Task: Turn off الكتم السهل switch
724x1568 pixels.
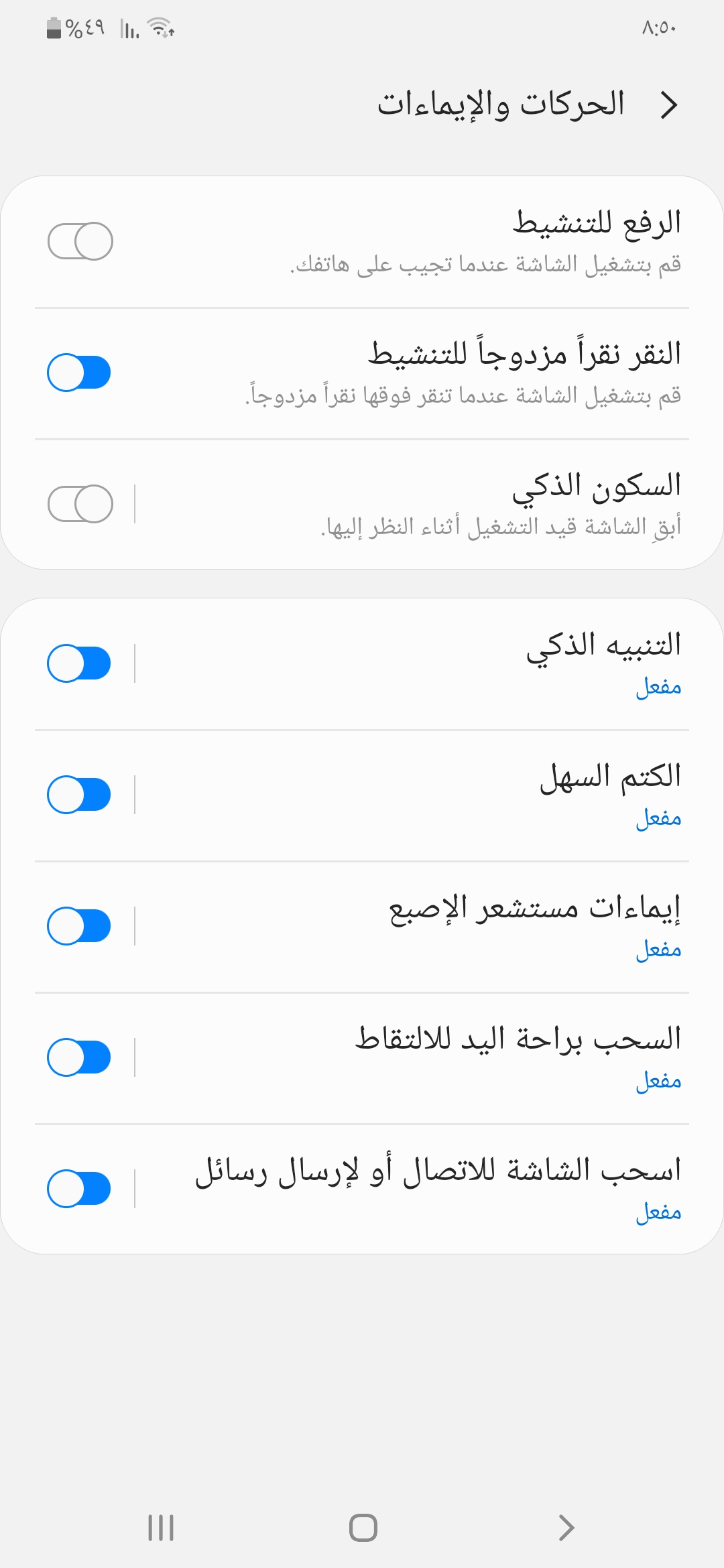Action: coord(80,795)
